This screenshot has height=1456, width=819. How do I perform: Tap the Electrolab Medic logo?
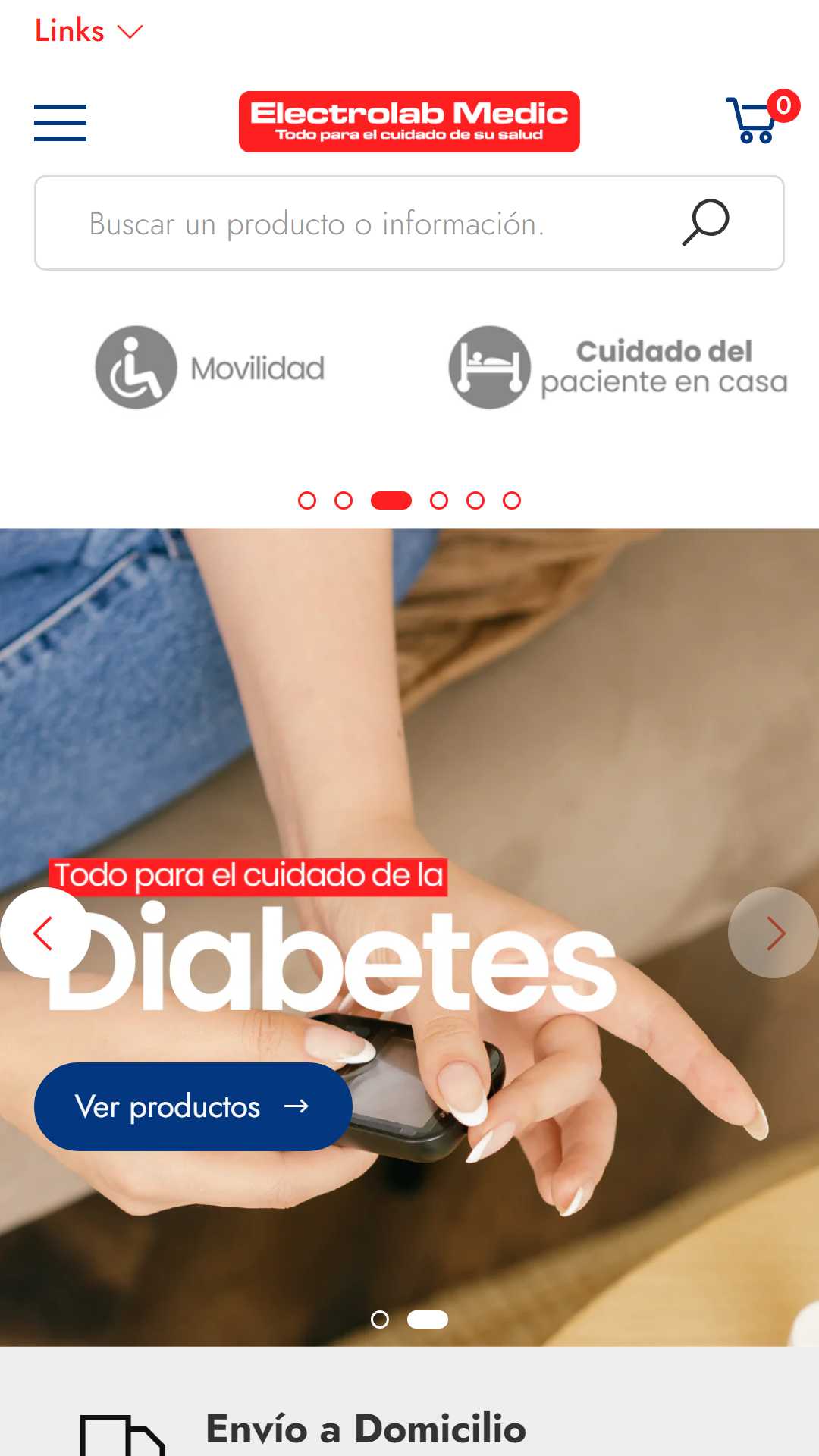[x=409, y=121]
